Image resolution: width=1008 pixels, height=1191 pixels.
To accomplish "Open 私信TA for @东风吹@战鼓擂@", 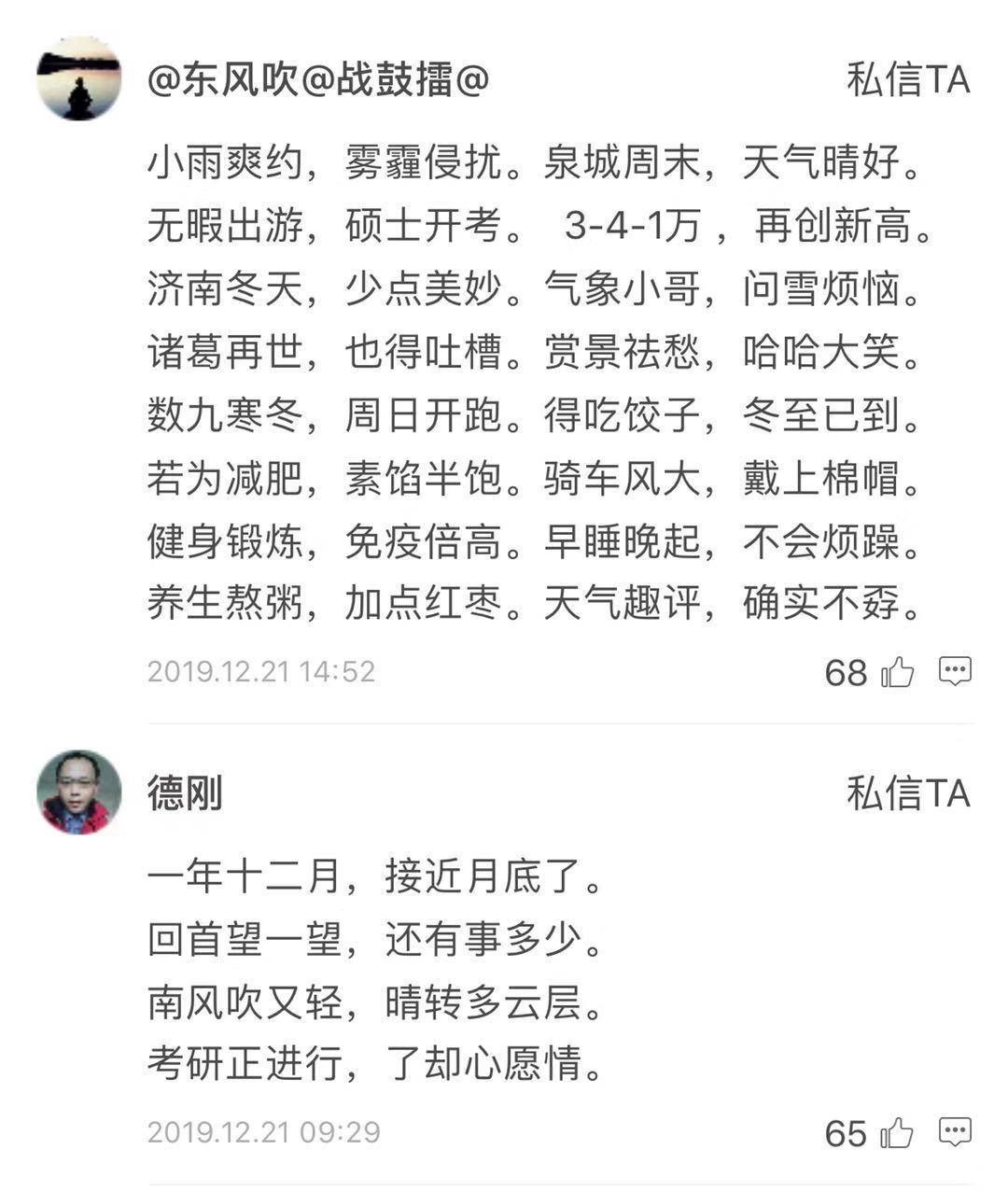I will (907, 79).
